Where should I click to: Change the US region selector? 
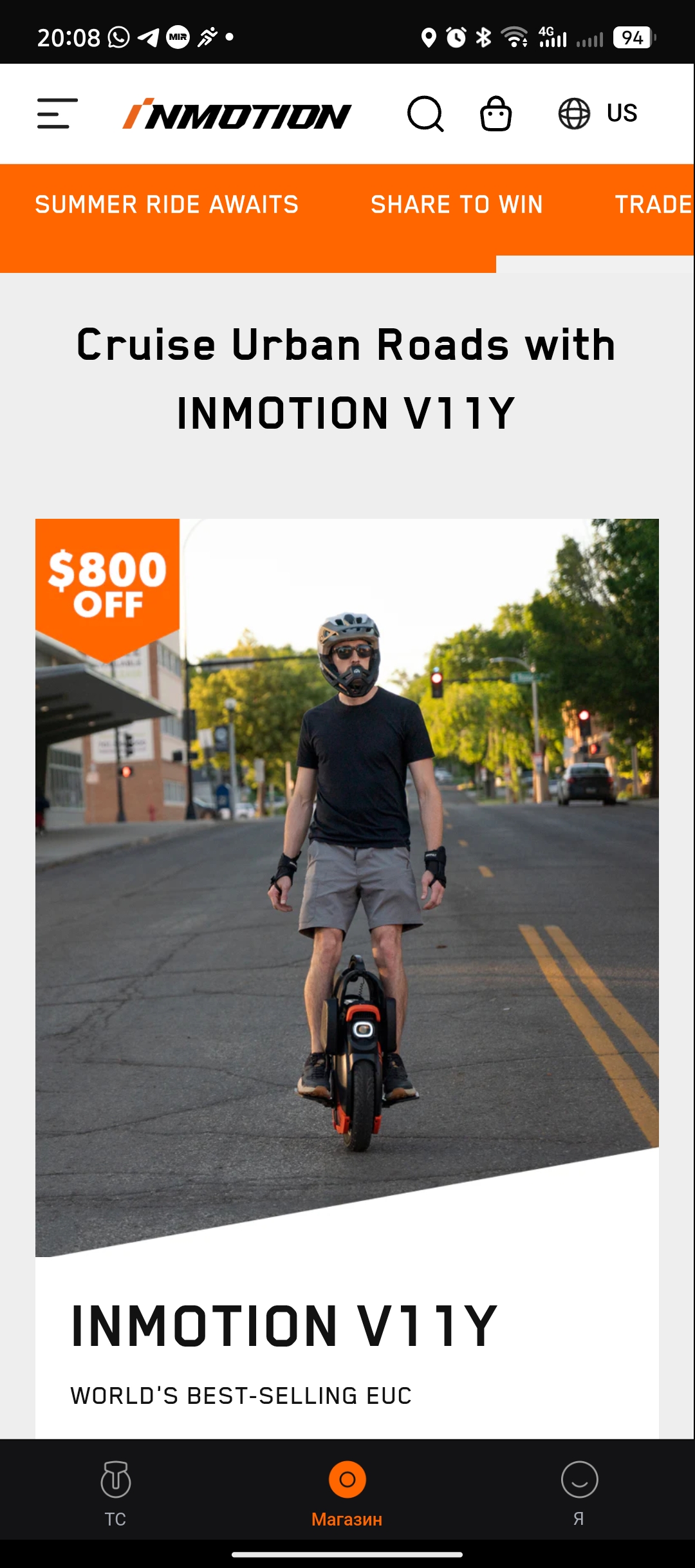[x=598, y=114]
